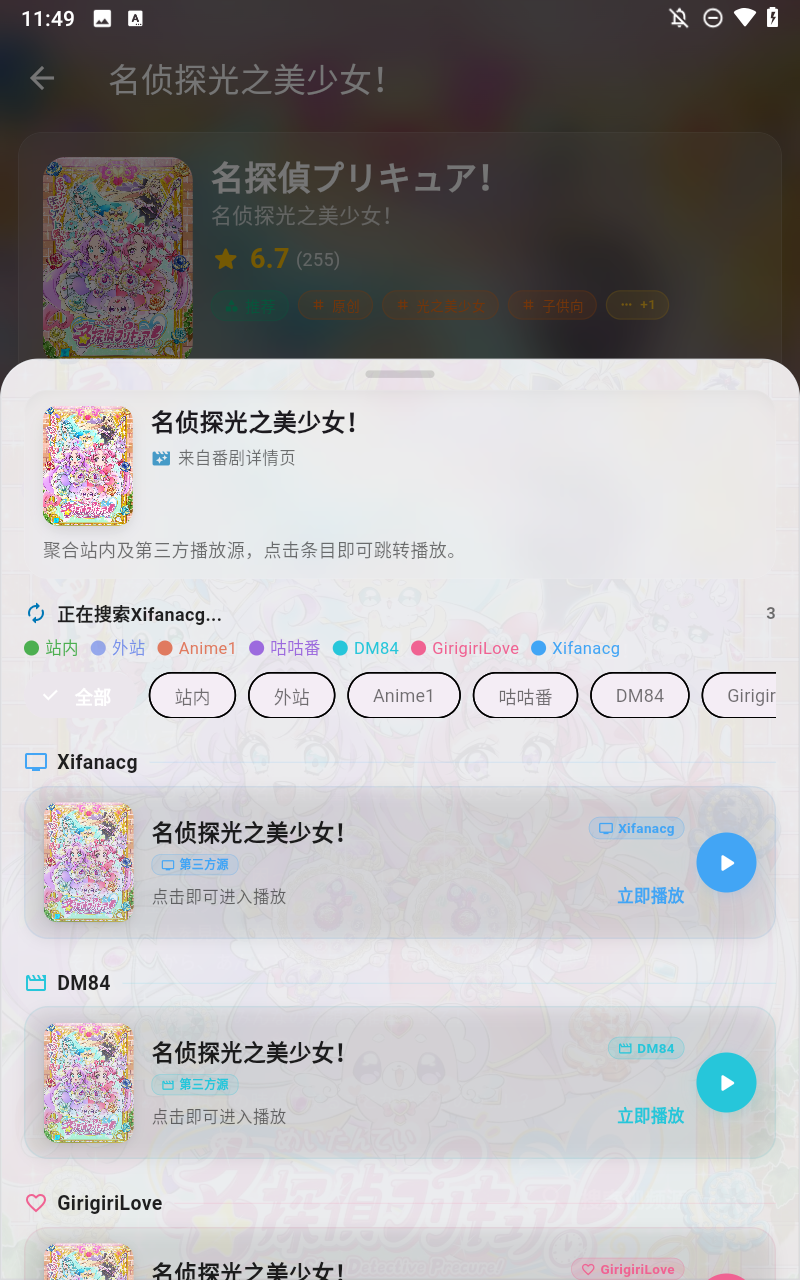Viewport: 800px width, 1280px height.
Task: Filter sources by 外站 chip
Action: coord(292,696)
